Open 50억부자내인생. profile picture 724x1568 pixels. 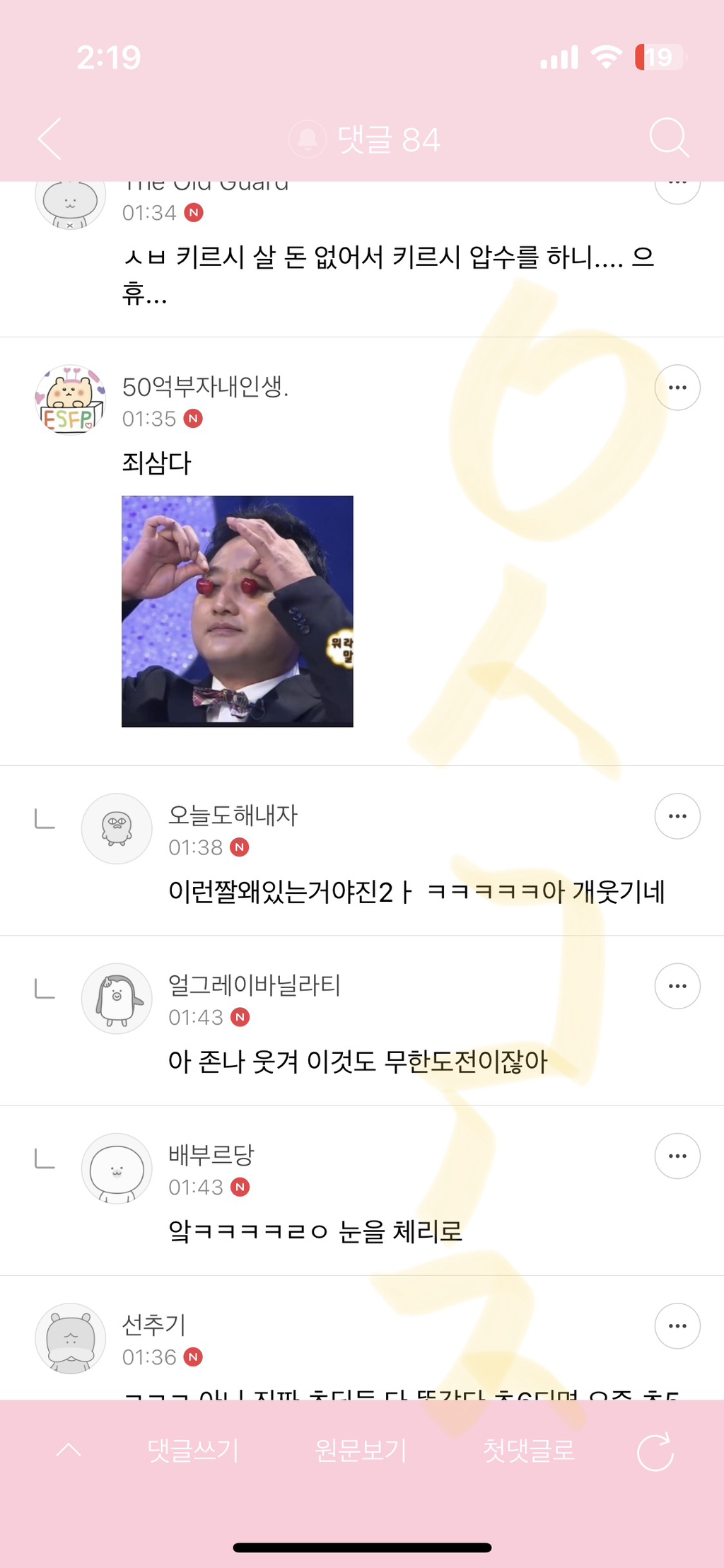coord(70,400)
